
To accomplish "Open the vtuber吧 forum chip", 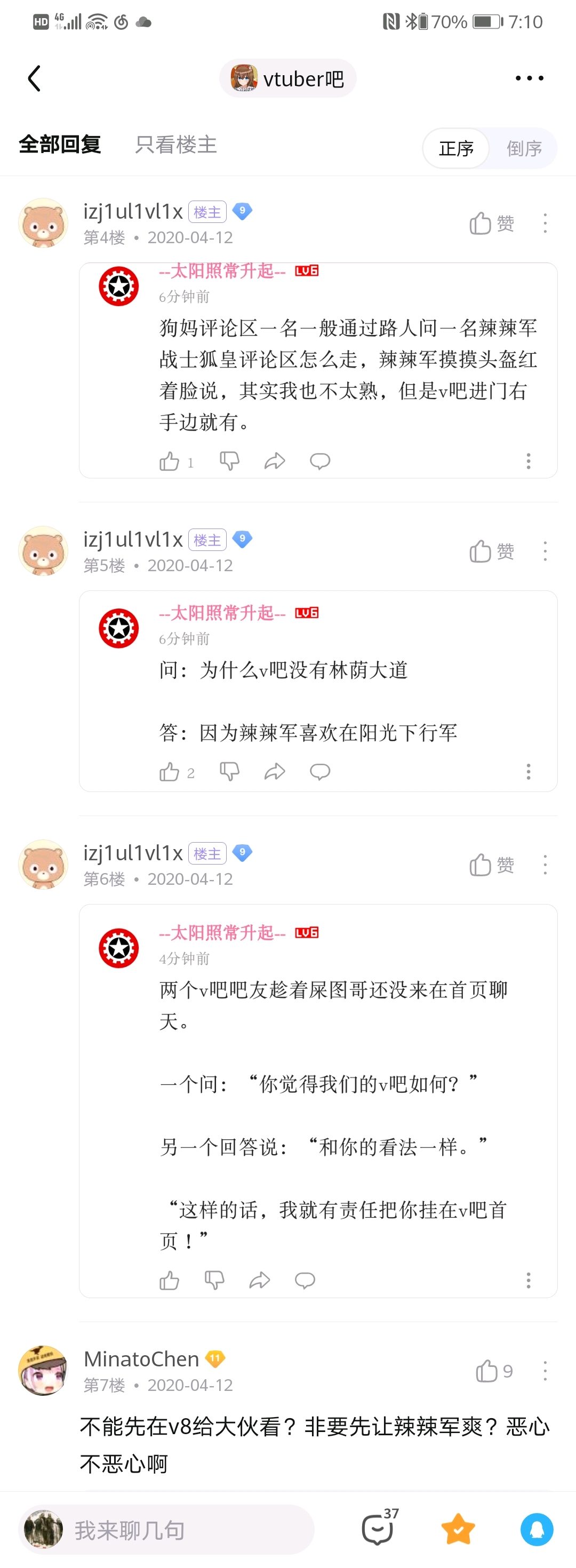I will pos(287,78).
